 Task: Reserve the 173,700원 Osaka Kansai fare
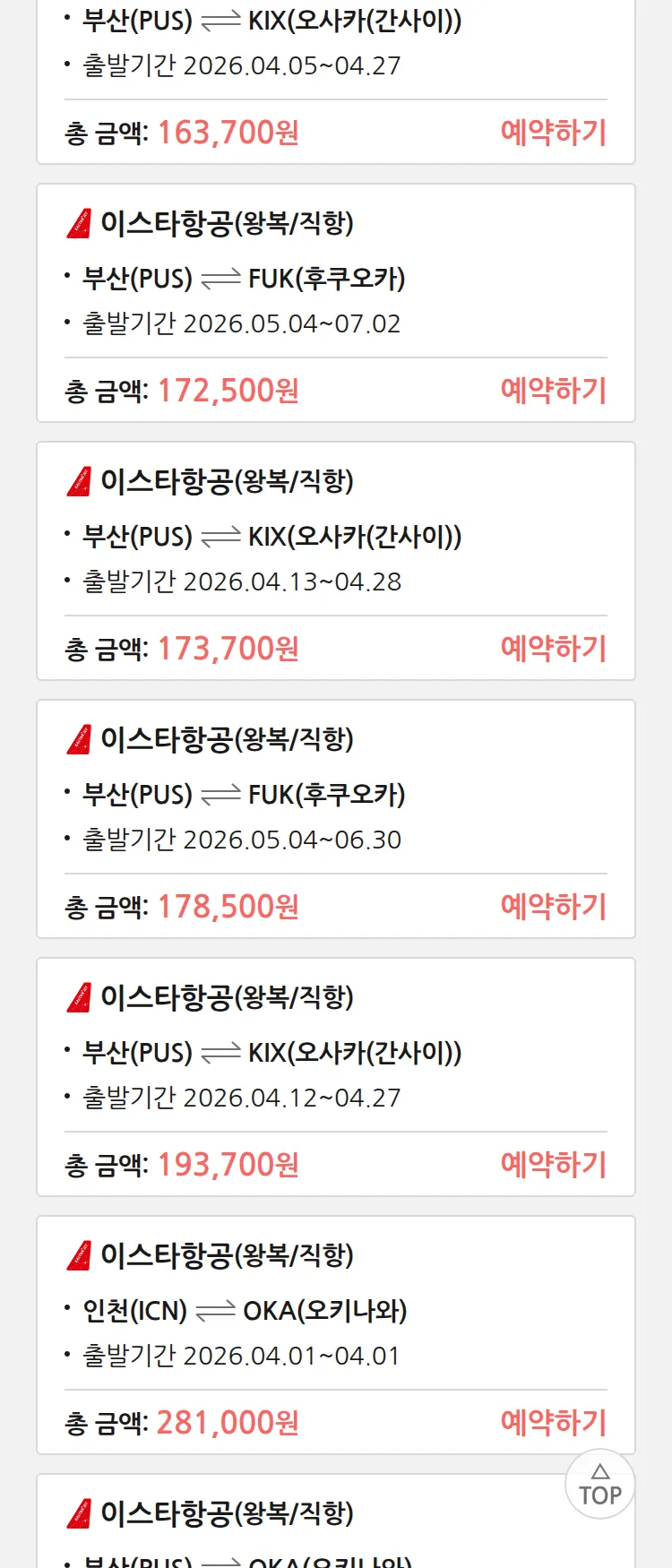pyautogui.click(x=553, y=649)
